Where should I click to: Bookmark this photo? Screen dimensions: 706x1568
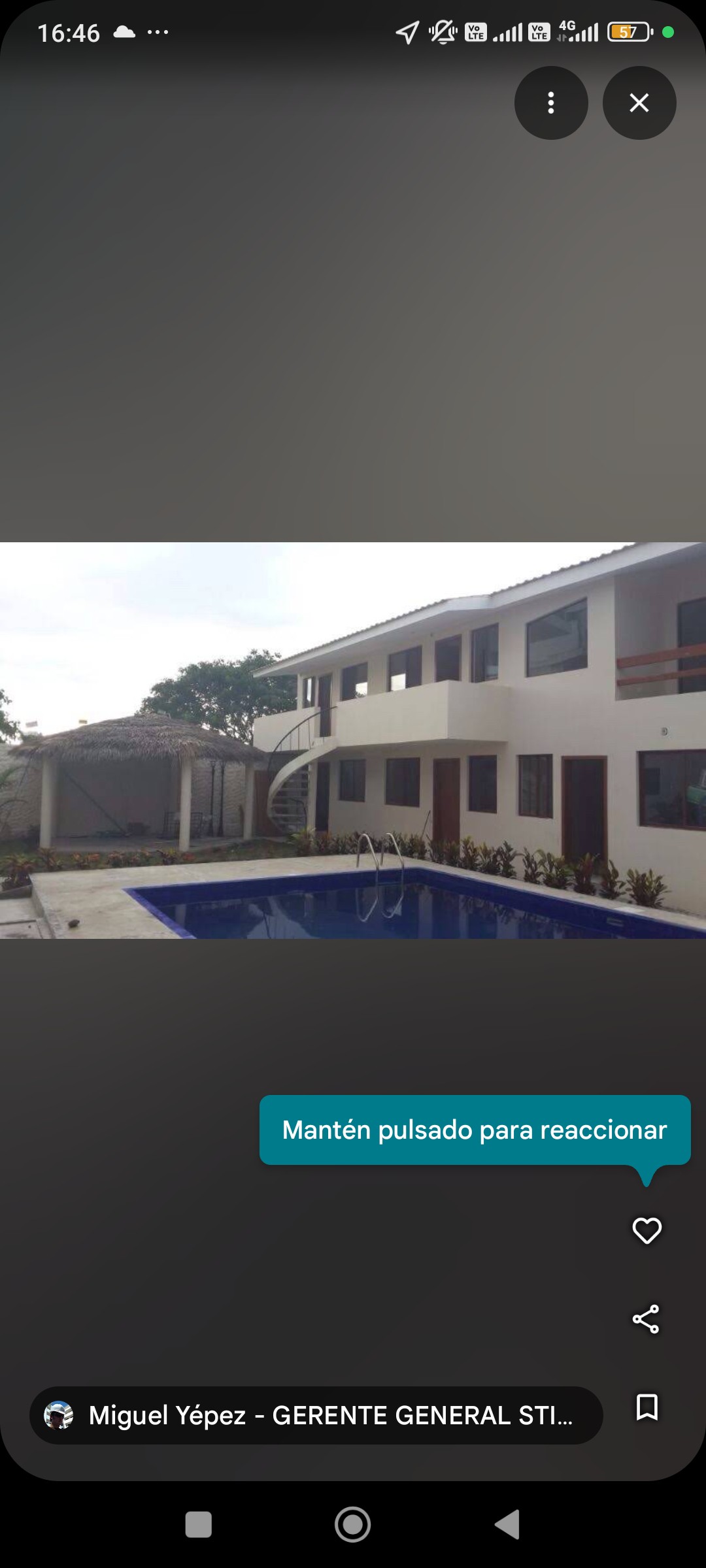[647, 1407]
